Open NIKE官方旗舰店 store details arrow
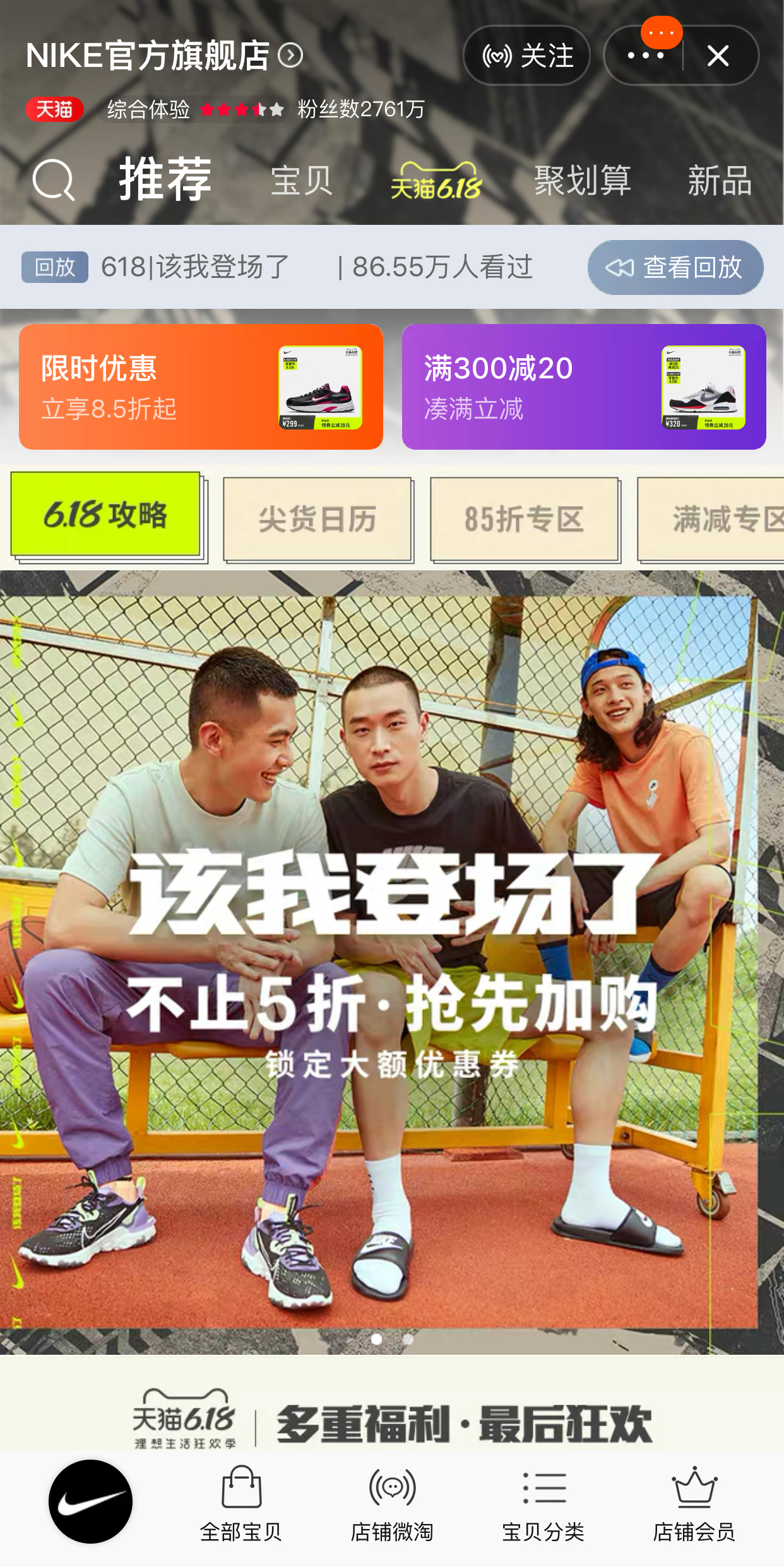 pyautogui.click(x=291, y=56)
